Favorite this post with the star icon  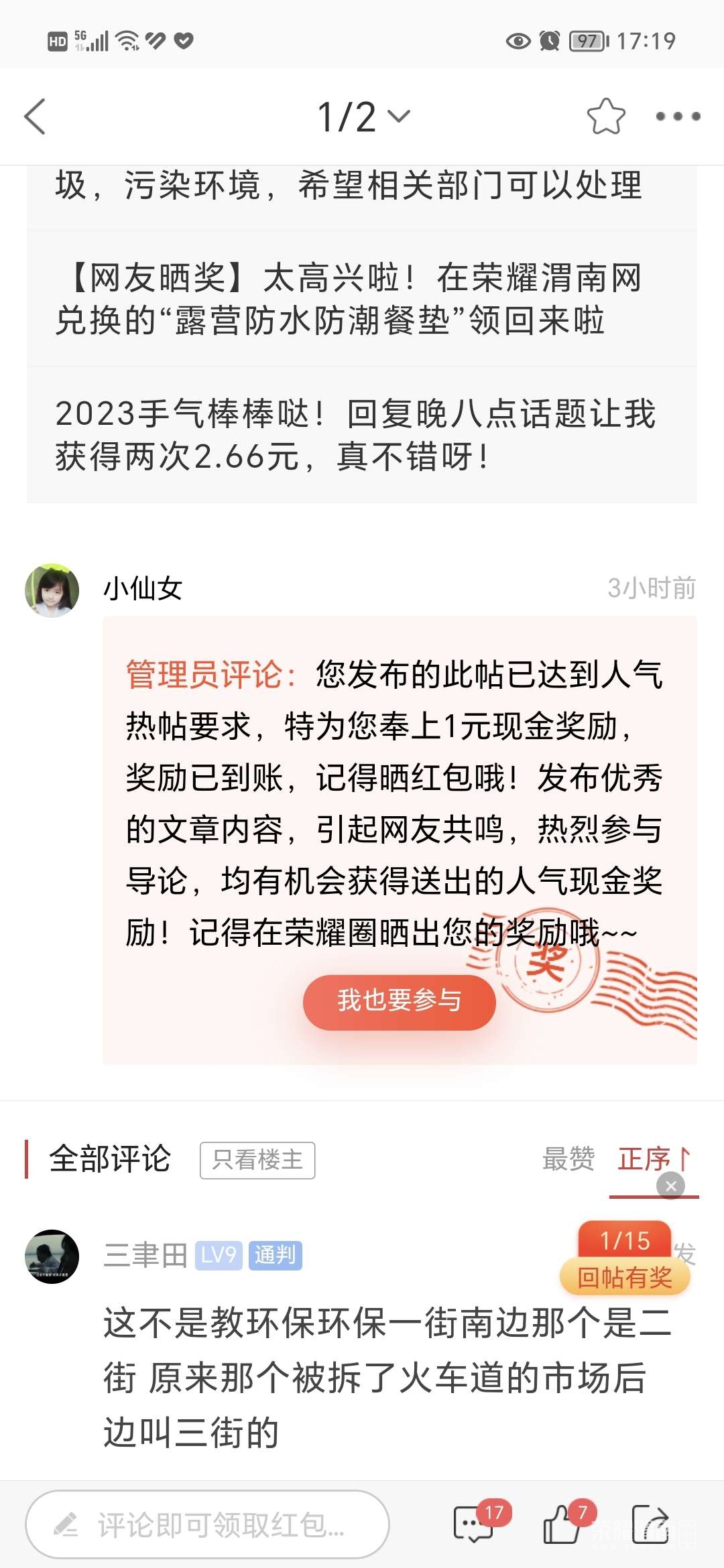(x=605, y=117)
